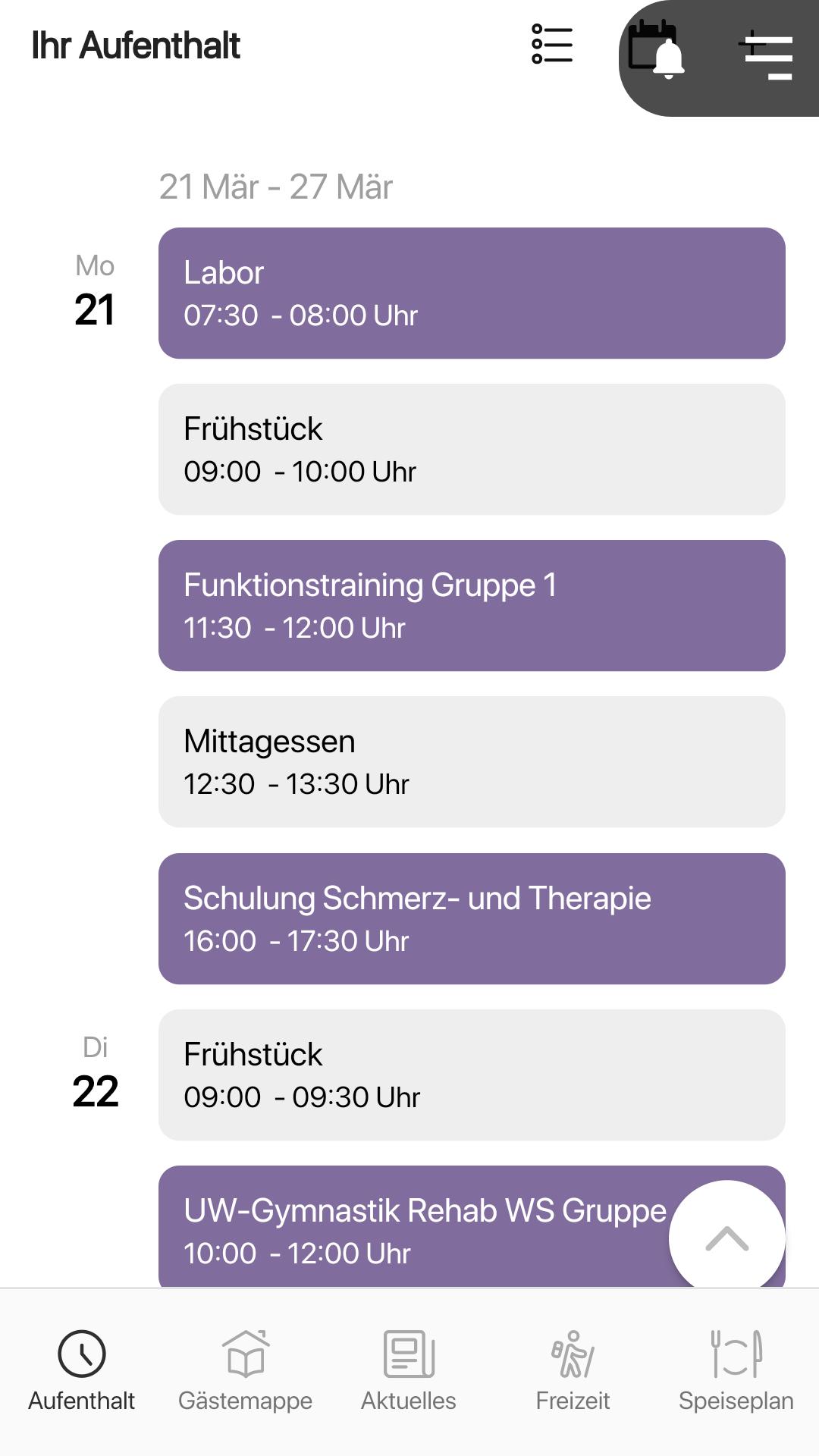Open Monday's Frühstück 09:00 - 10:00 entry
Viewport: 819px width, 1456px height.
click(472, 450)
